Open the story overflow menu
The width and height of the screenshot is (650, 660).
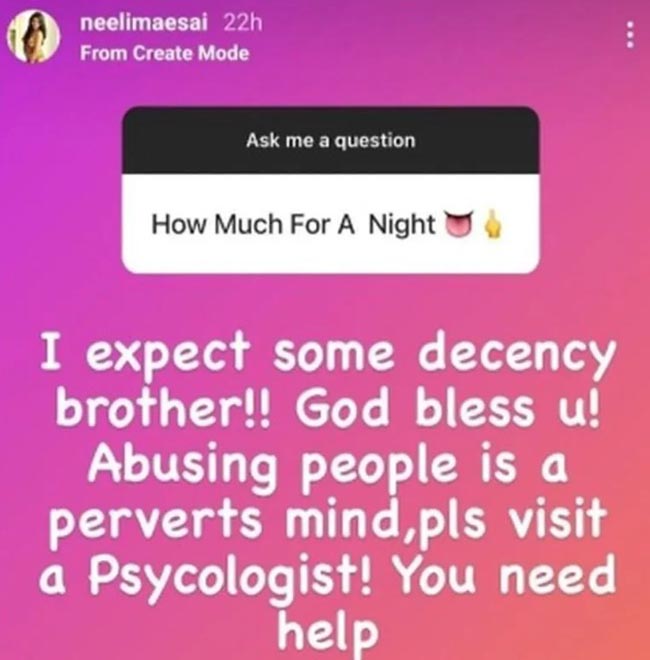[x=629, y=37]
